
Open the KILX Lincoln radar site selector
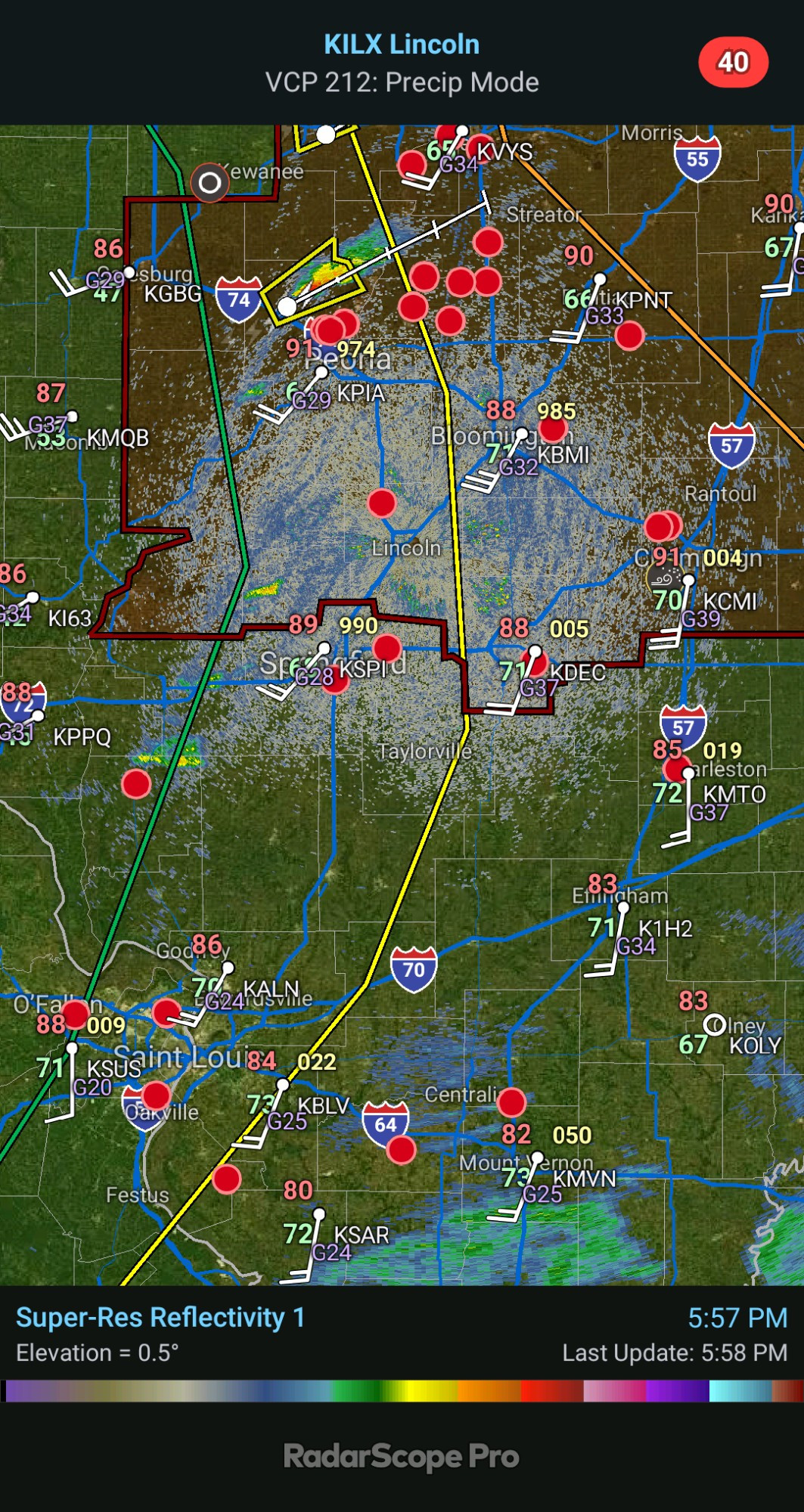point(402,45)
